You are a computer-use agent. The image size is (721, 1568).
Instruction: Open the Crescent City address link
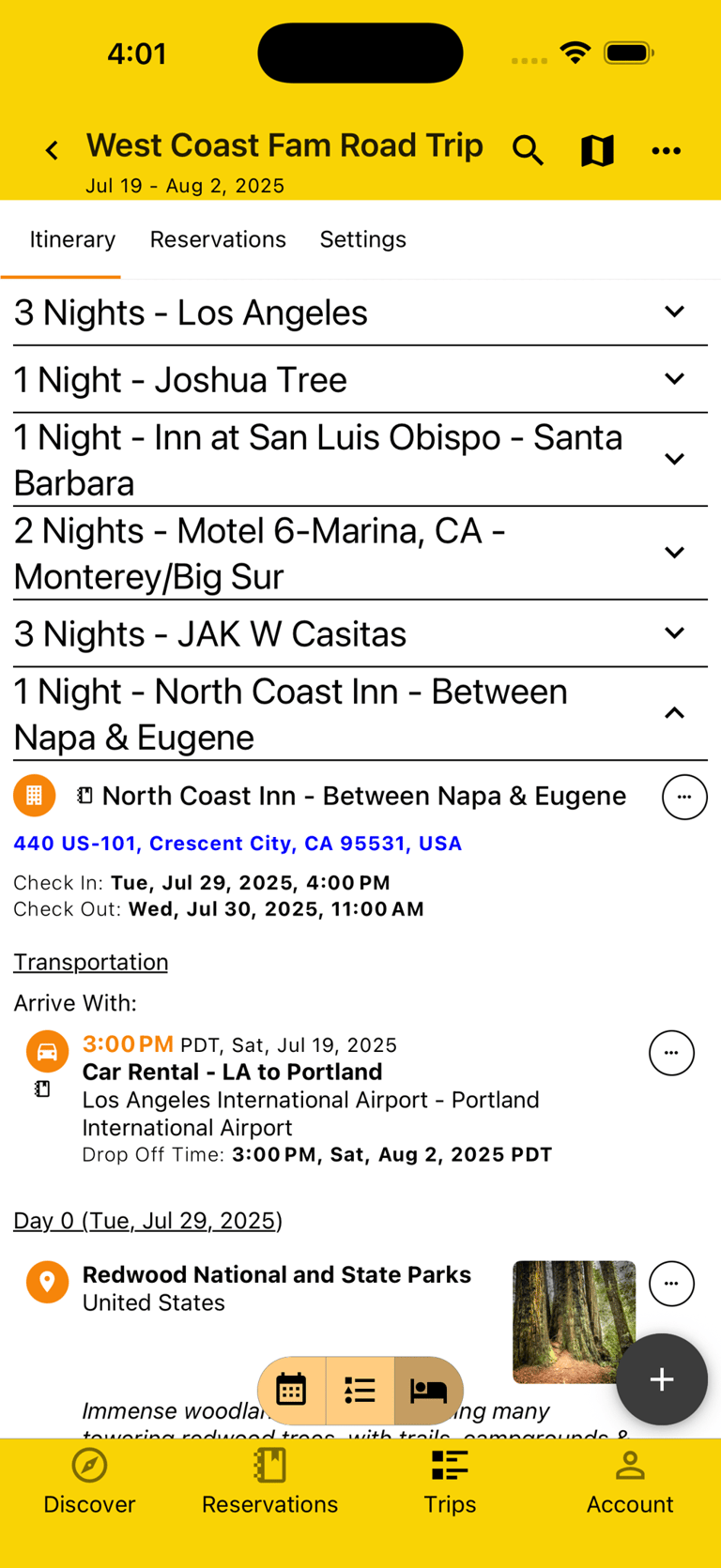[238, 844]
